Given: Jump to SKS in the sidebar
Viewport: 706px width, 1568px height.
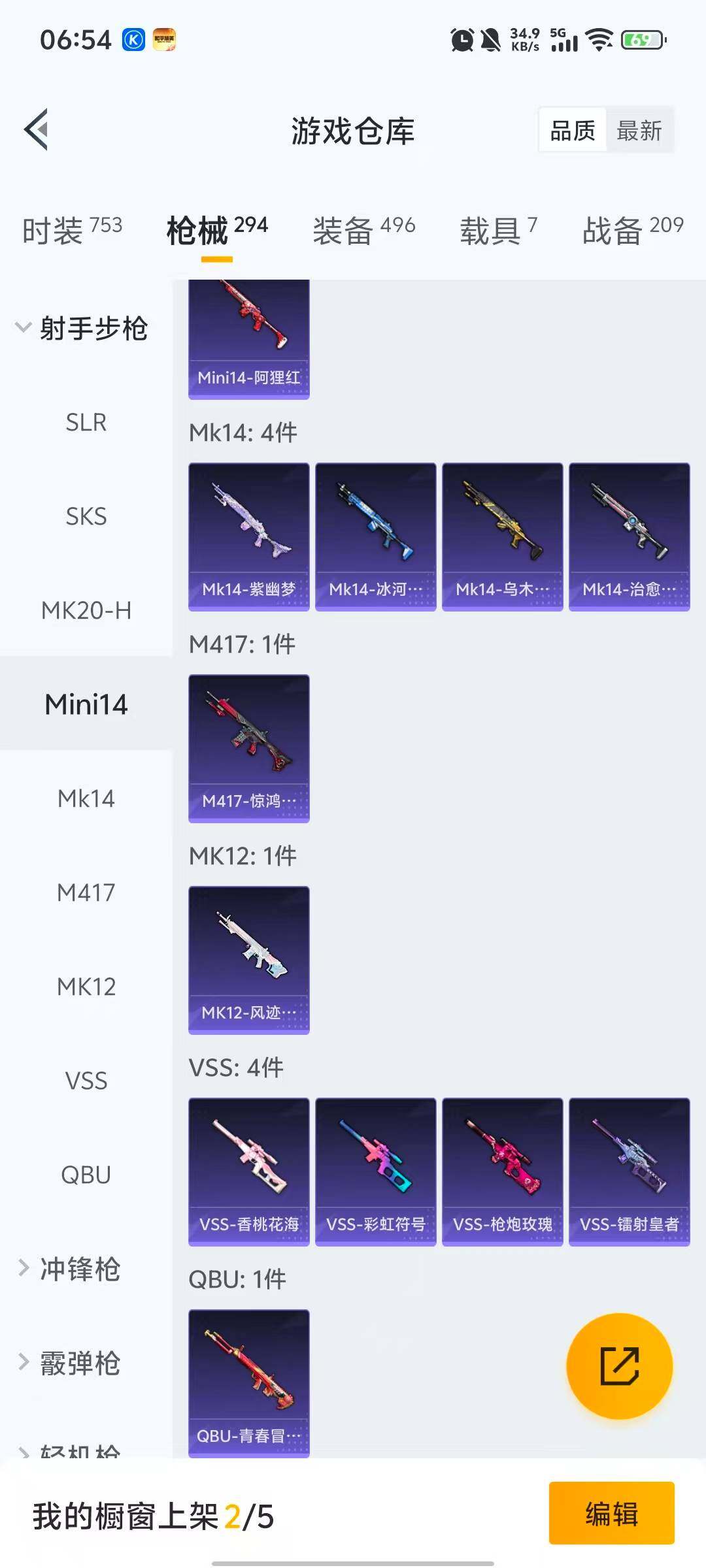Looking at the screenshot, I should click(x=86, y=516).
